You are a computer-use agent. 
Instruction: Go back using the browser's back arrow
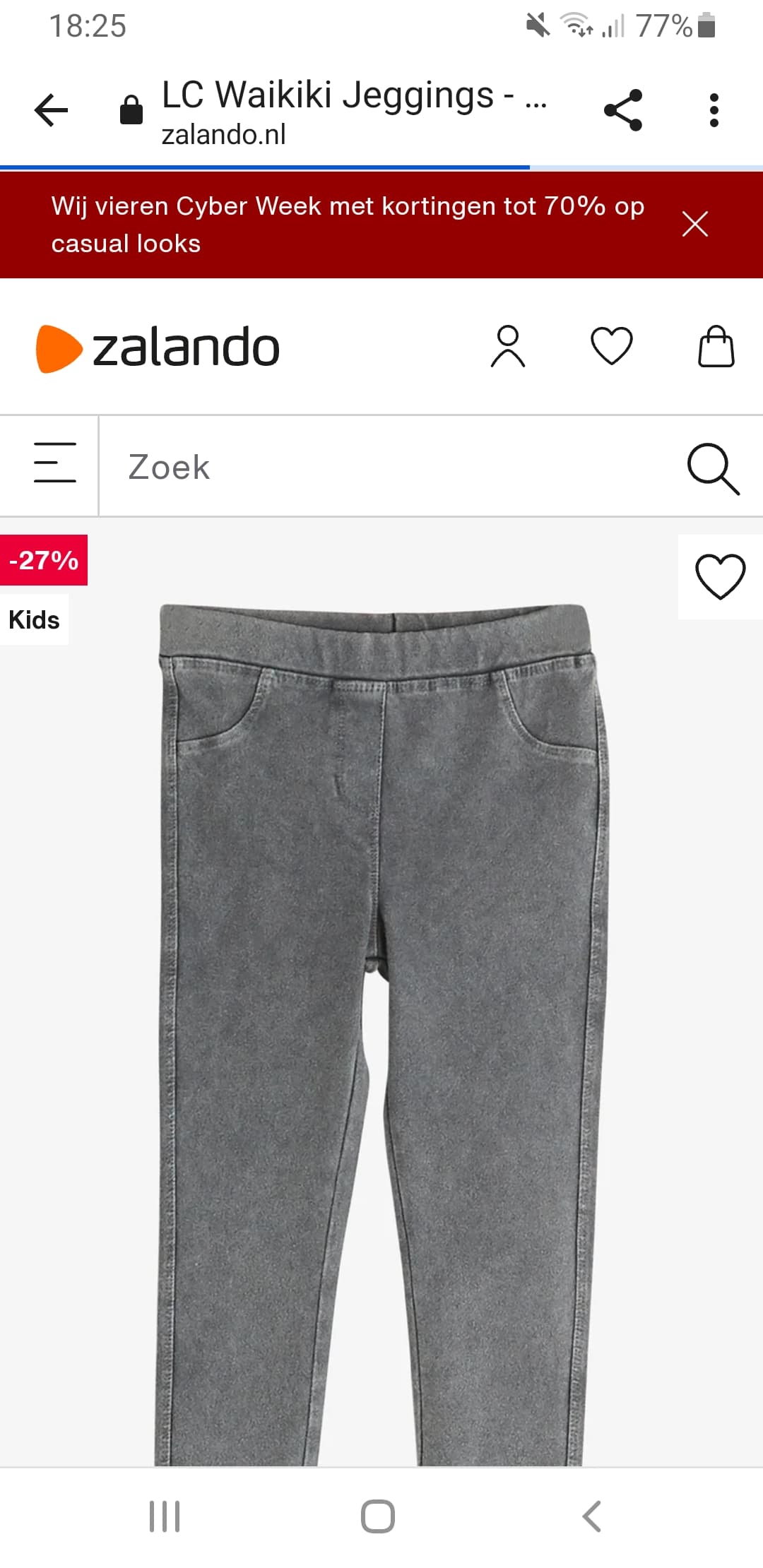51,110
